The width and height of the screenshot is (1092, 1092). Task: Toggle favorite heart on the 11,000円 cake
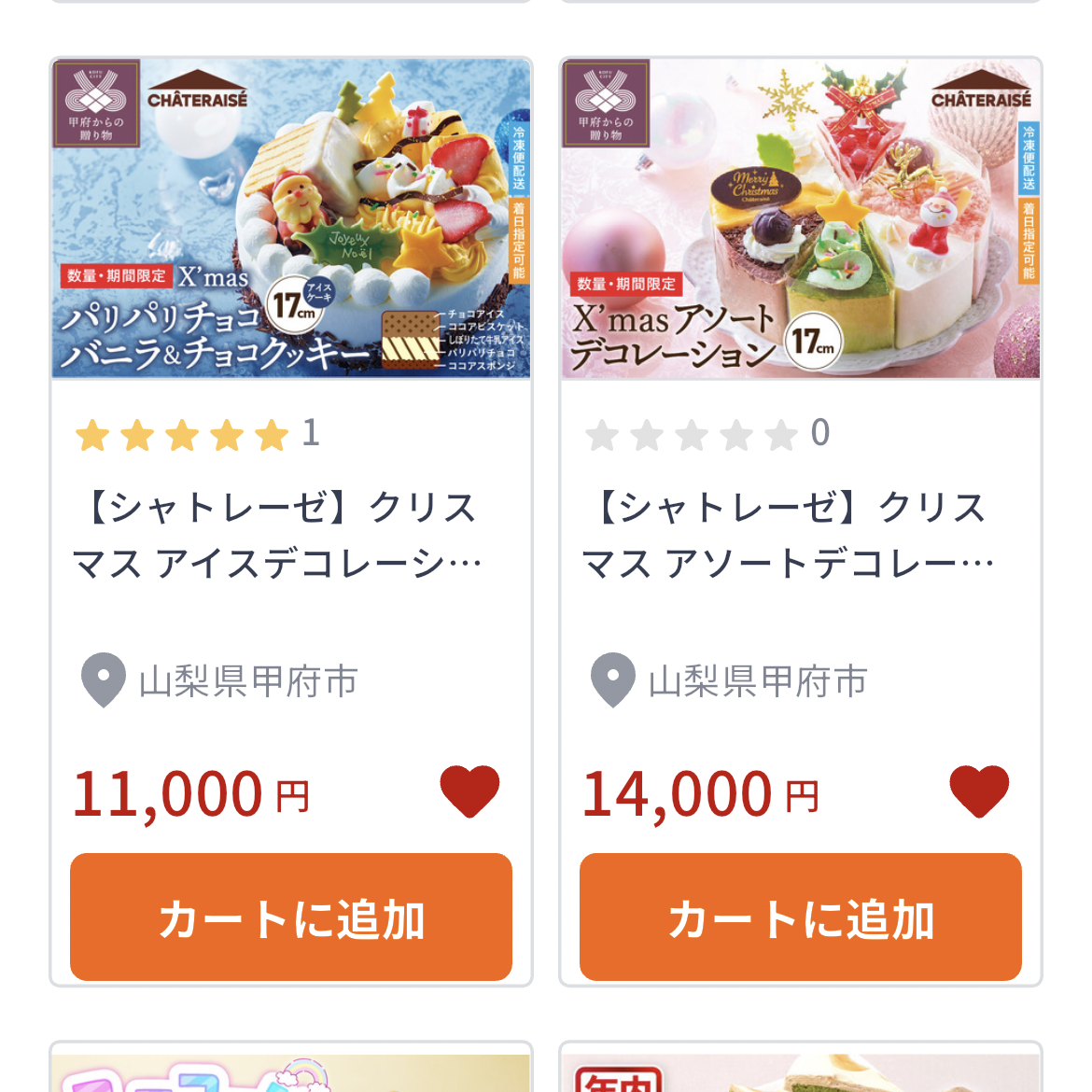click(469, 791)
